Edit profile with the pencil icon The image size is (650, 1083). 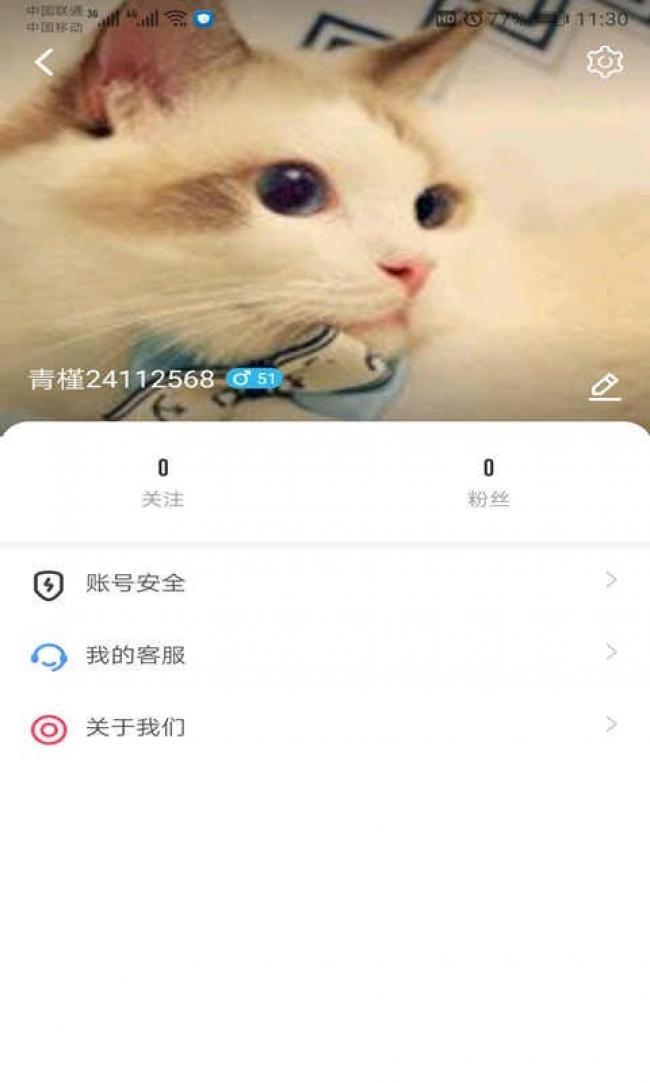click(x=604, y=387)
